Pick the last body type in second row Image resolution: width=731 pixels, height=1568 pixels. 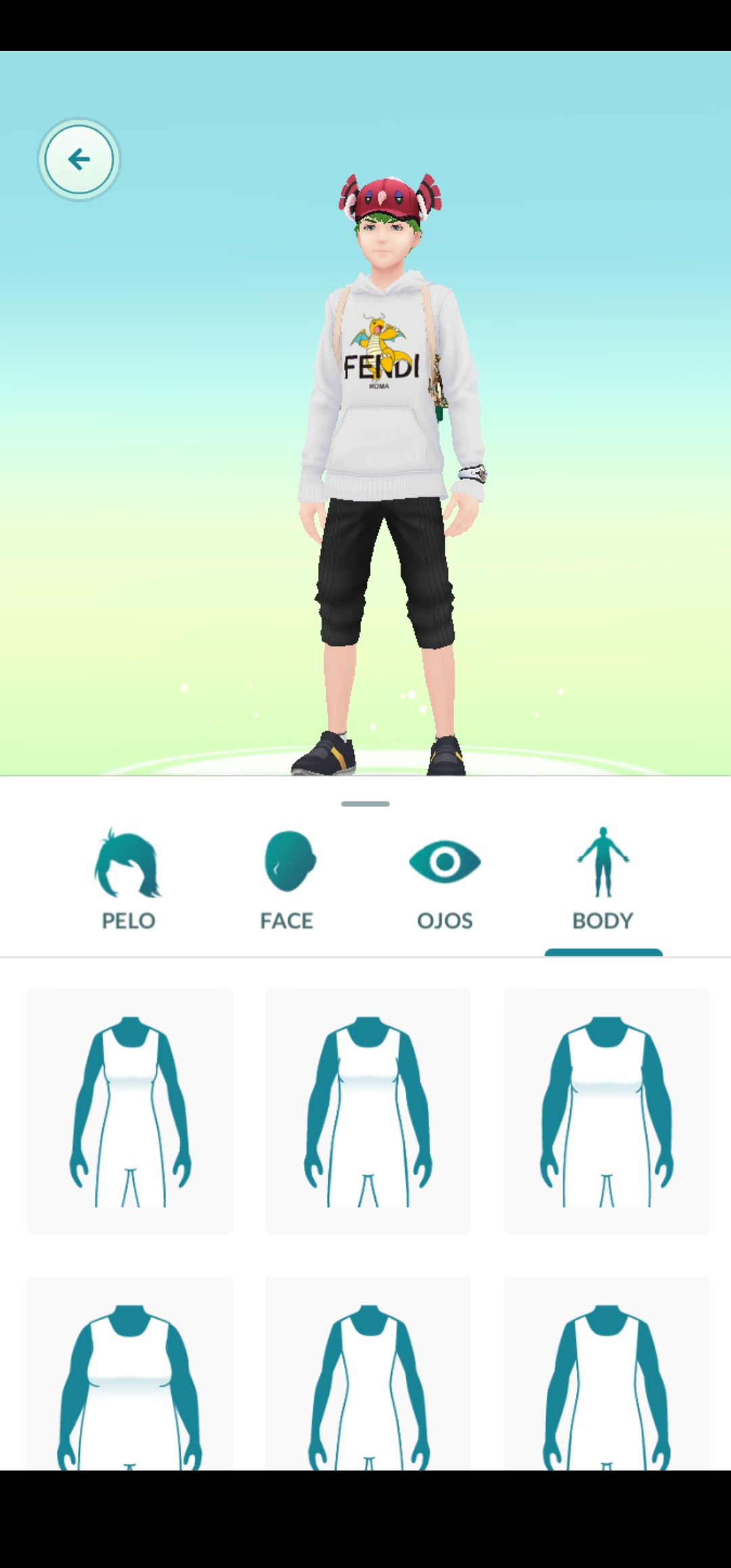(606, 1374)
